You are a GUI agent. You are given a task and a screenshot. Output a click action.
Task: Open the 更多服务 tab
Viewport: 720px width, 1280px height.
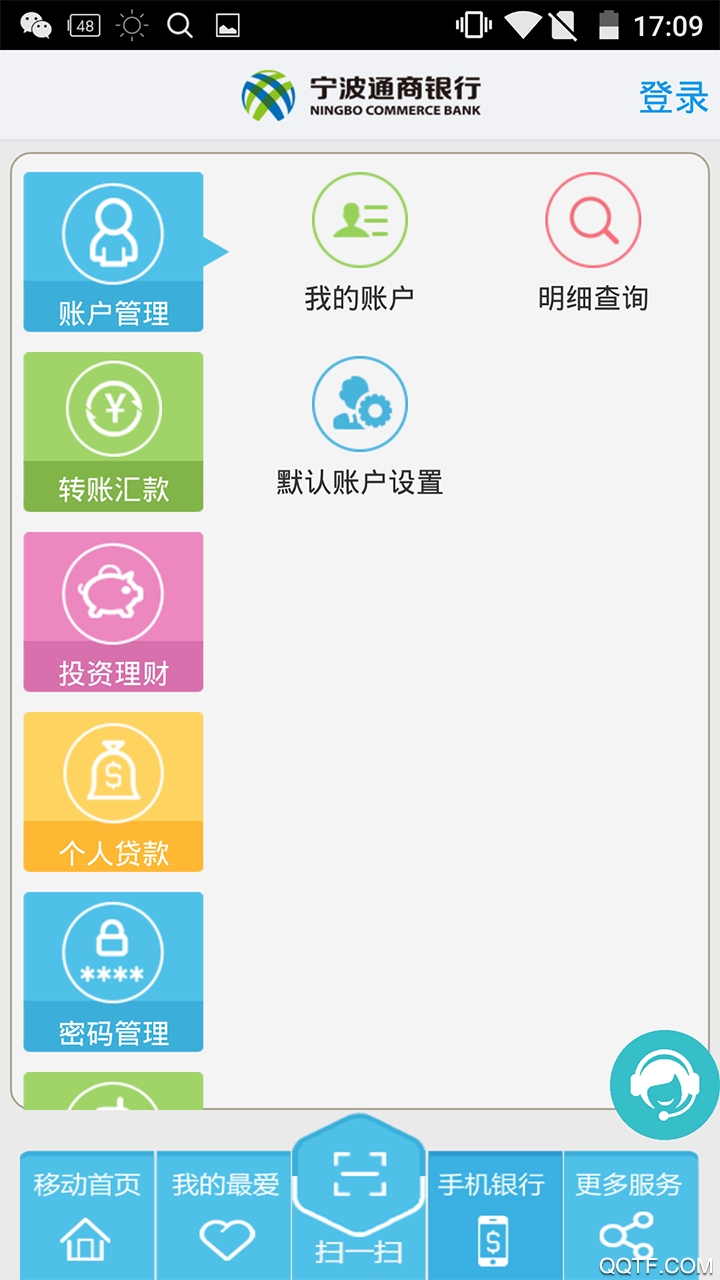point(629,1216)
